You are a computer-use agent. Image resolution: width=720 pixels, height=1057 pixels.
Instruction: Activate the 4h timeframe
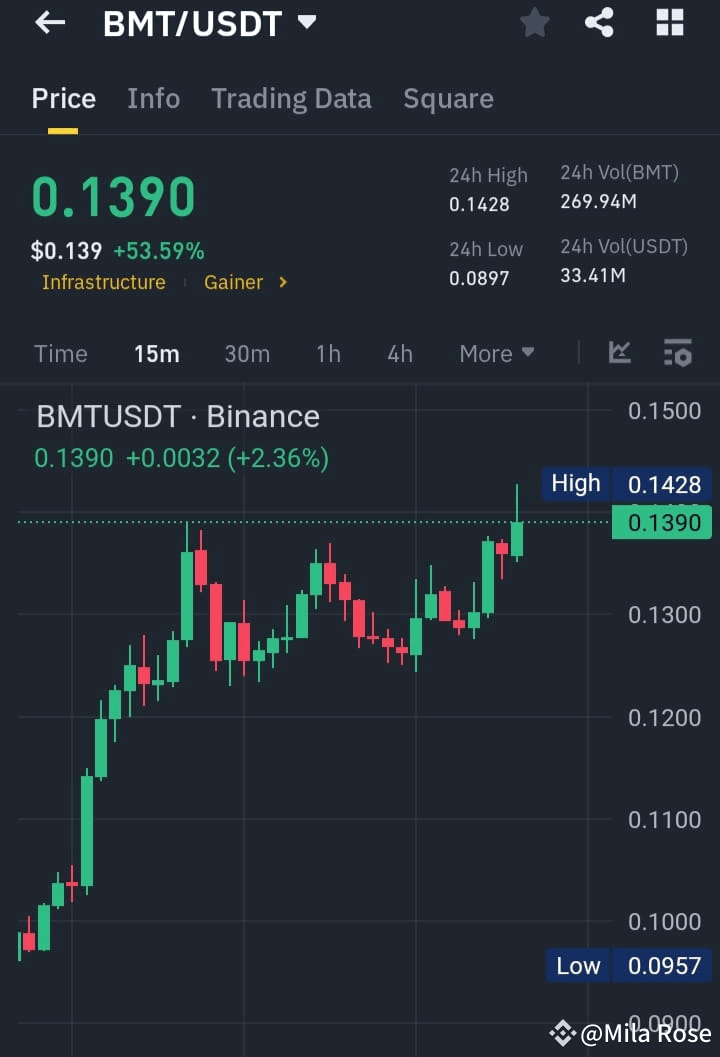coord(399,353)
